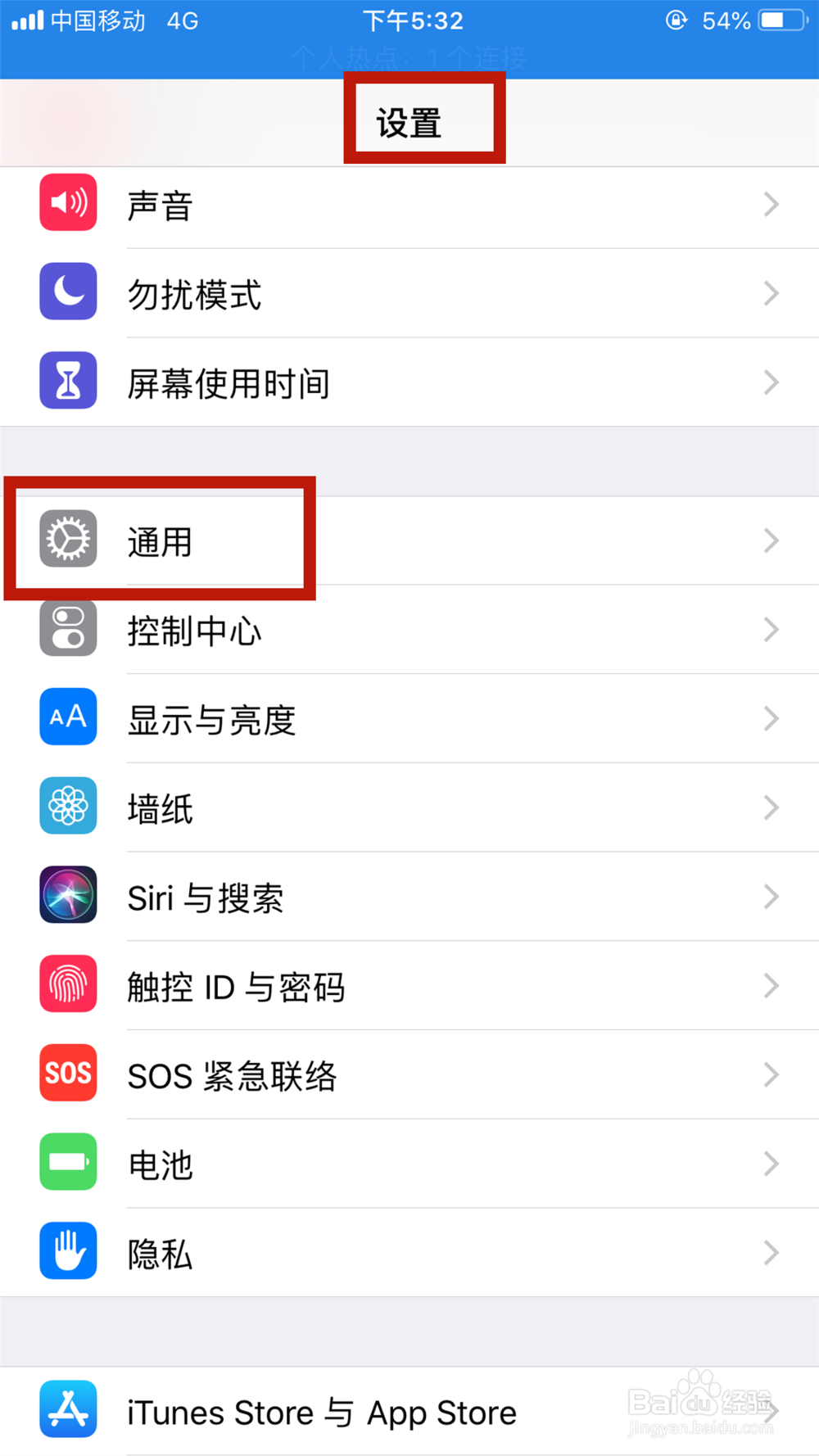The image size is (819, 1456).
Task: Select the 设置 (Settings) title
Action: [x=407, y=121]
